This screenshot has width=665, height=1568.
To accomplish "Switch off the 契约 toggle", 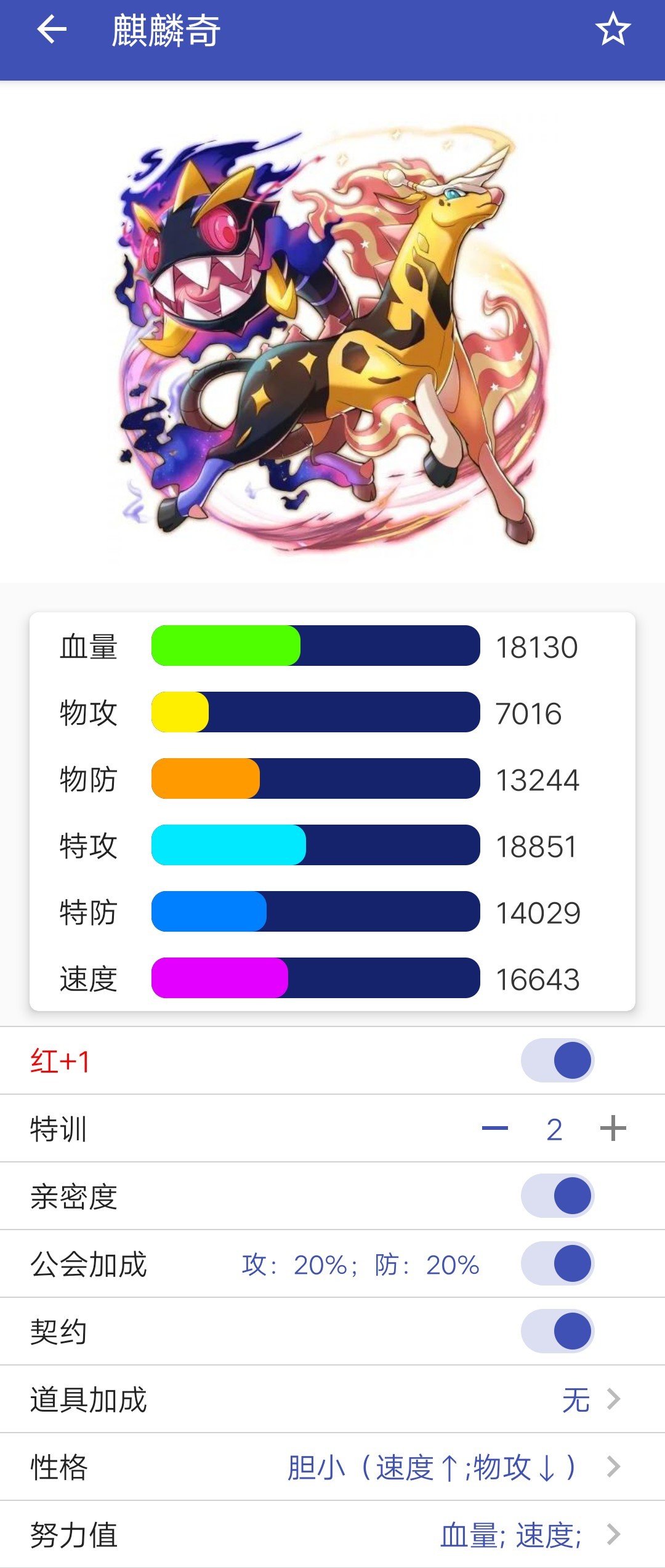I will 557,1331.
